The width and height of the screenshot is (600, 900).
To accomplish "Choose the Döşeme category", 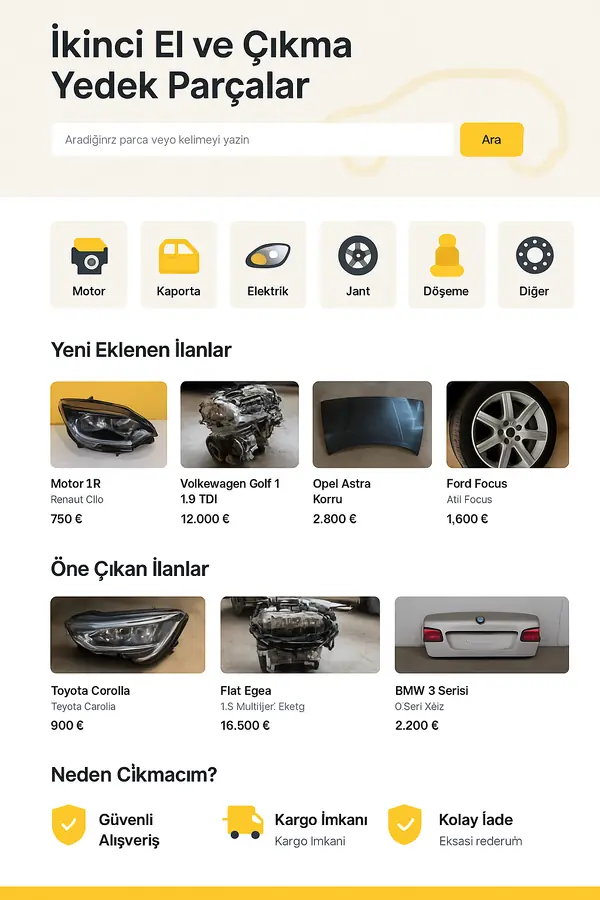I will tap(446, 265).
